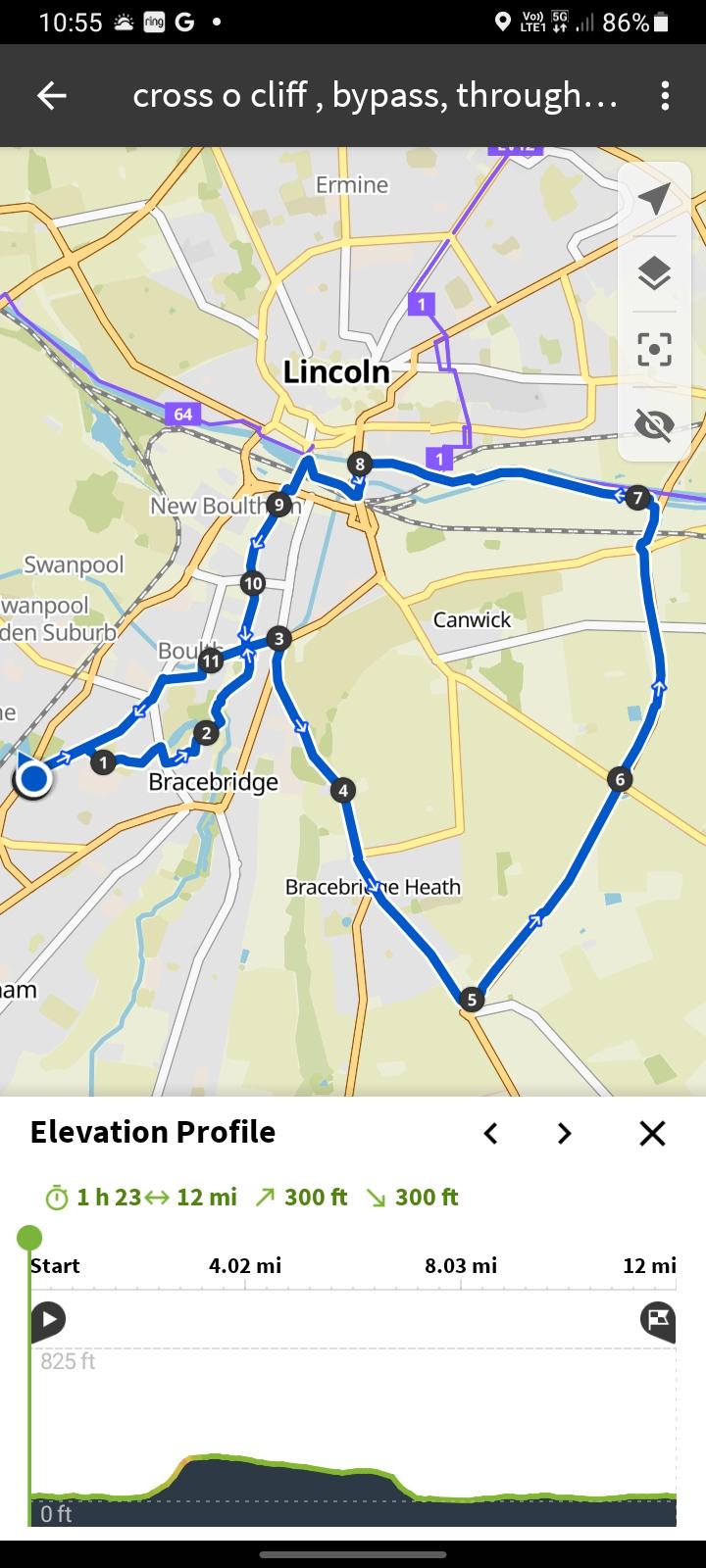Go back using the top arrow
This screenshot has width=706, height=1568.
[51, 95]
